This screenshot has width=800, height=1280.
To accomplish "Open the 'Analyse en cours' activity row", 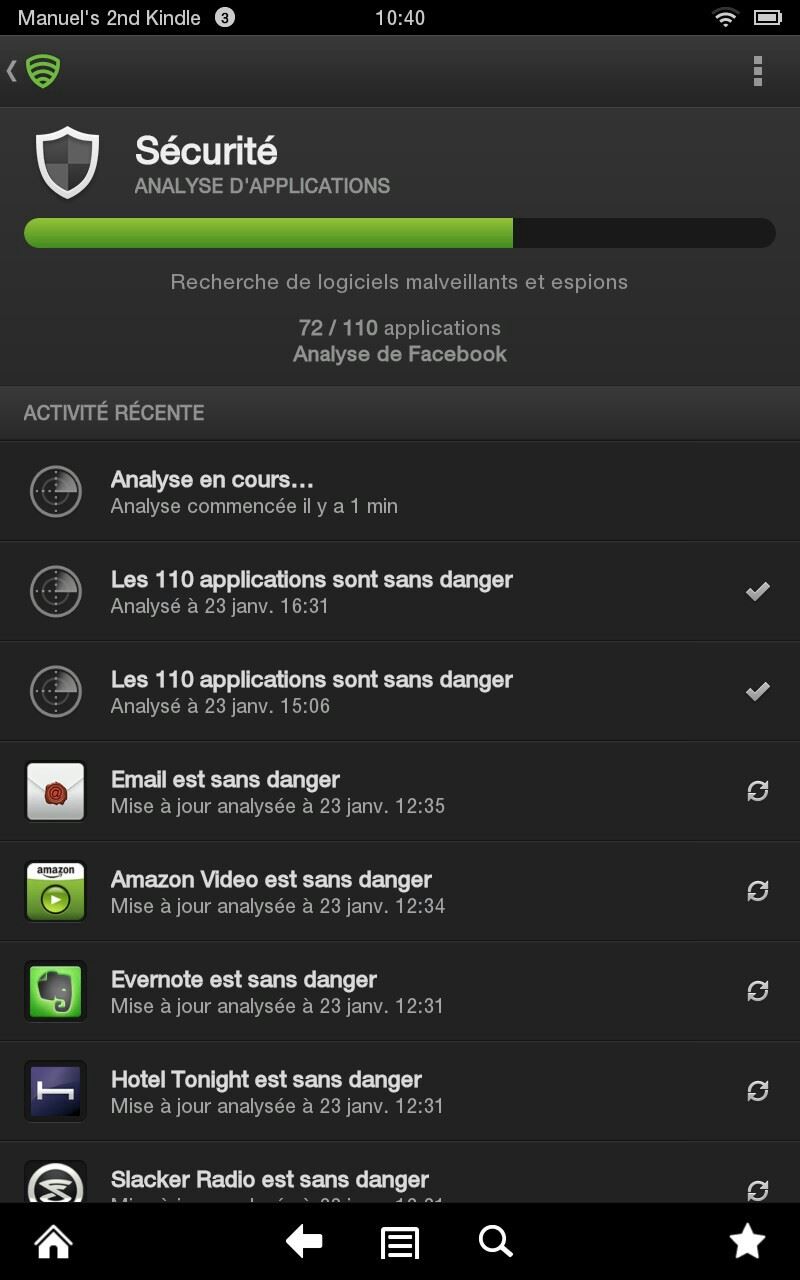I will (x=400, y=491).
